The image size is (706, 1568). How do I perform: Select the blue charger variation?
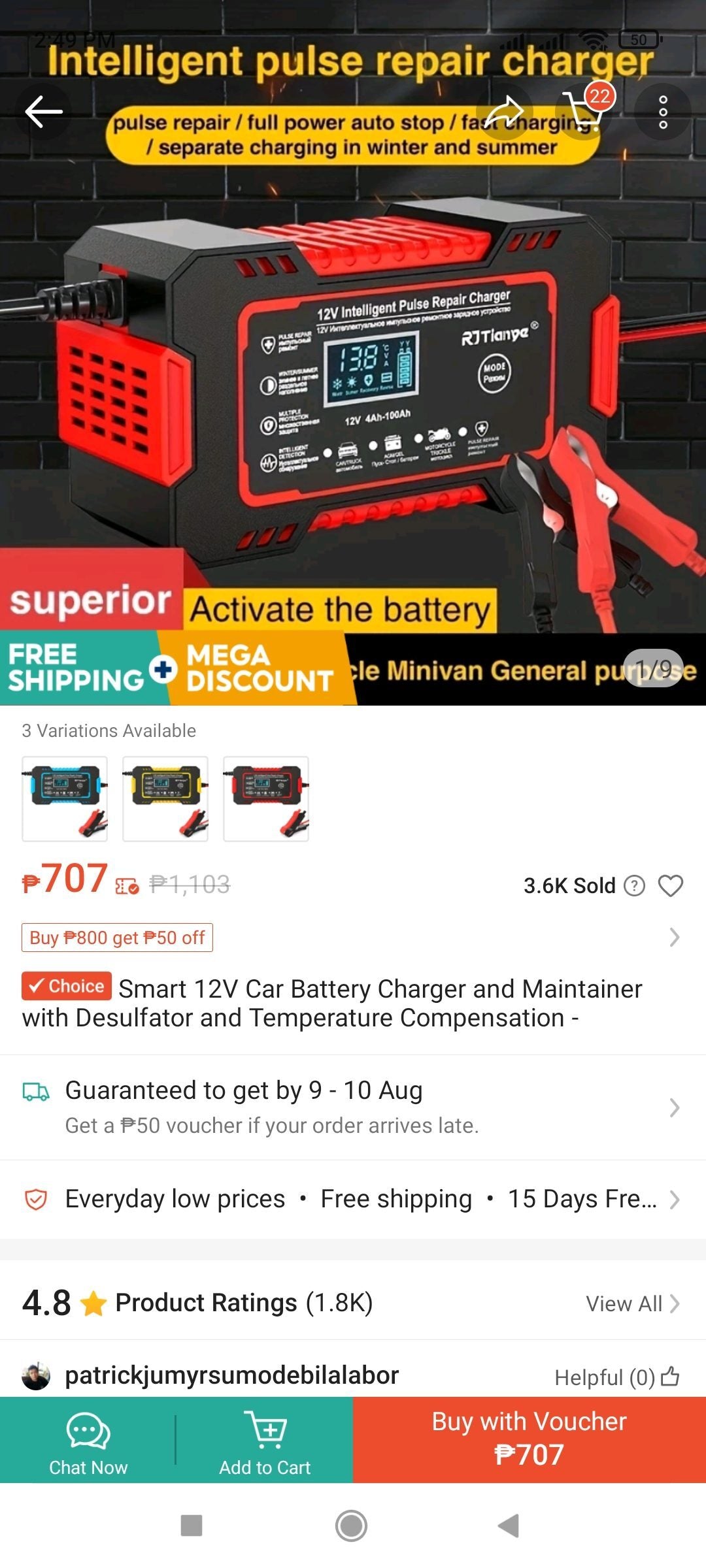coord(65,798)
